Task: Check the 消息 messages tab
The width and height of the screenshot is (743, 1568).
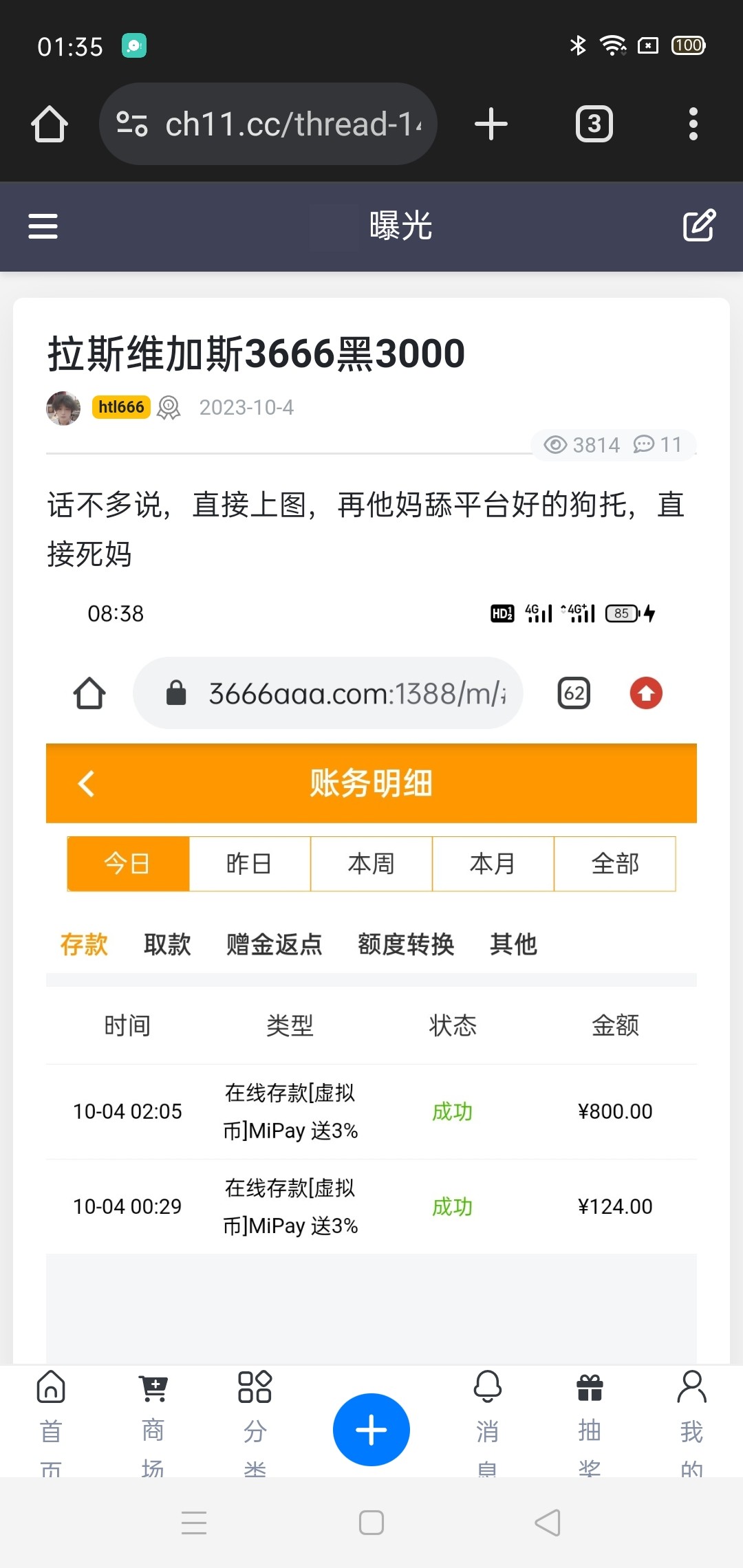Action: click(x=487, y=1418)
